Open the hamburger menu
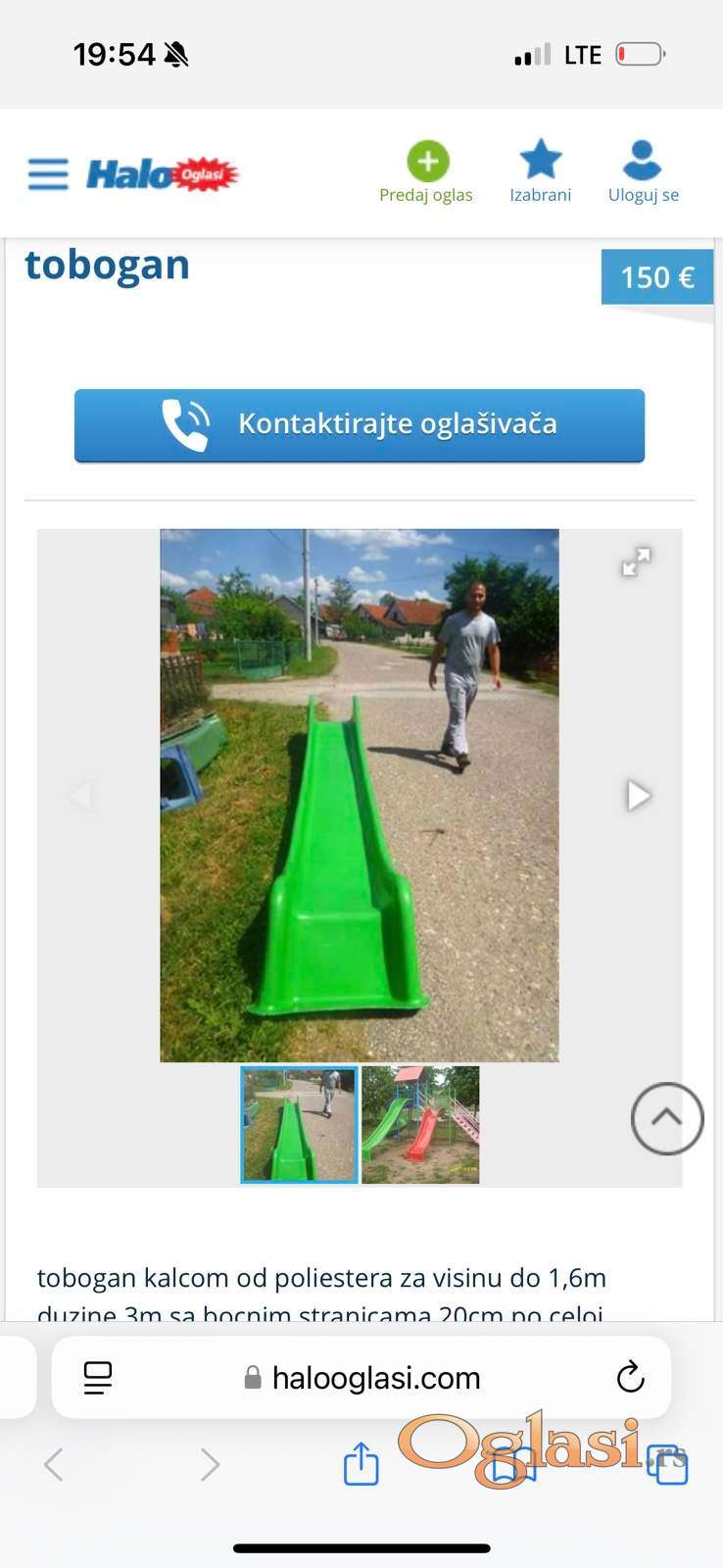The width and height of the screenshot is (723, 1568). point(48,174)
